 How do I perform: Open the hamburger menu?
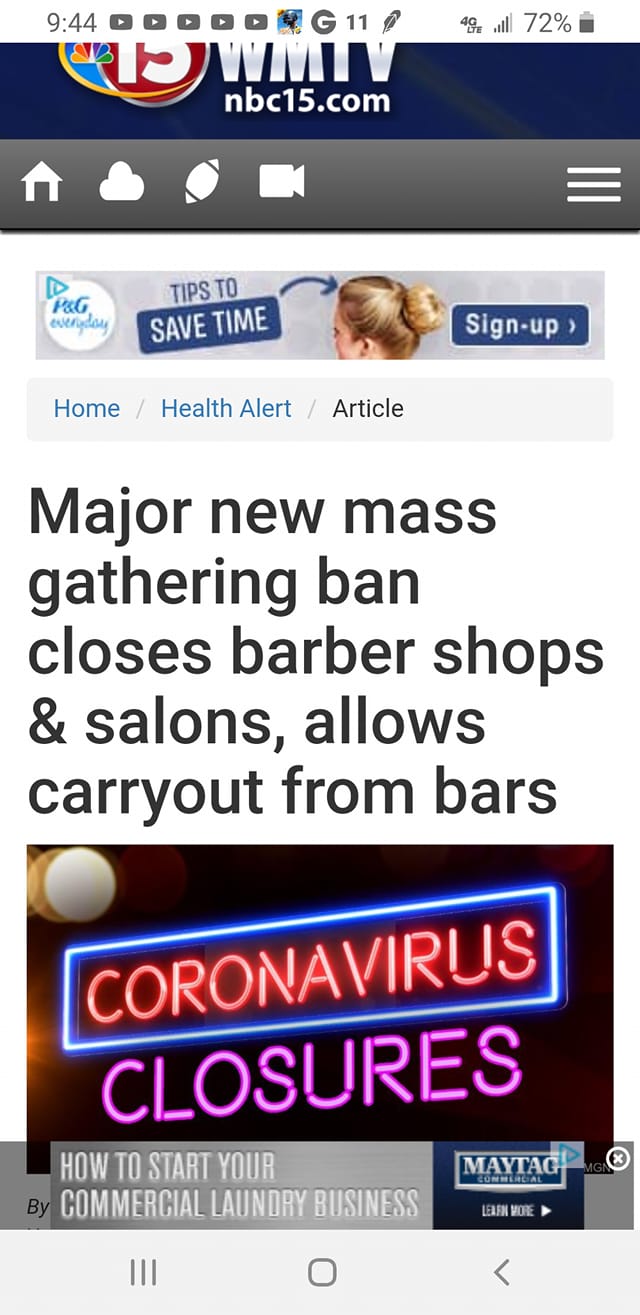coord(594,184)
